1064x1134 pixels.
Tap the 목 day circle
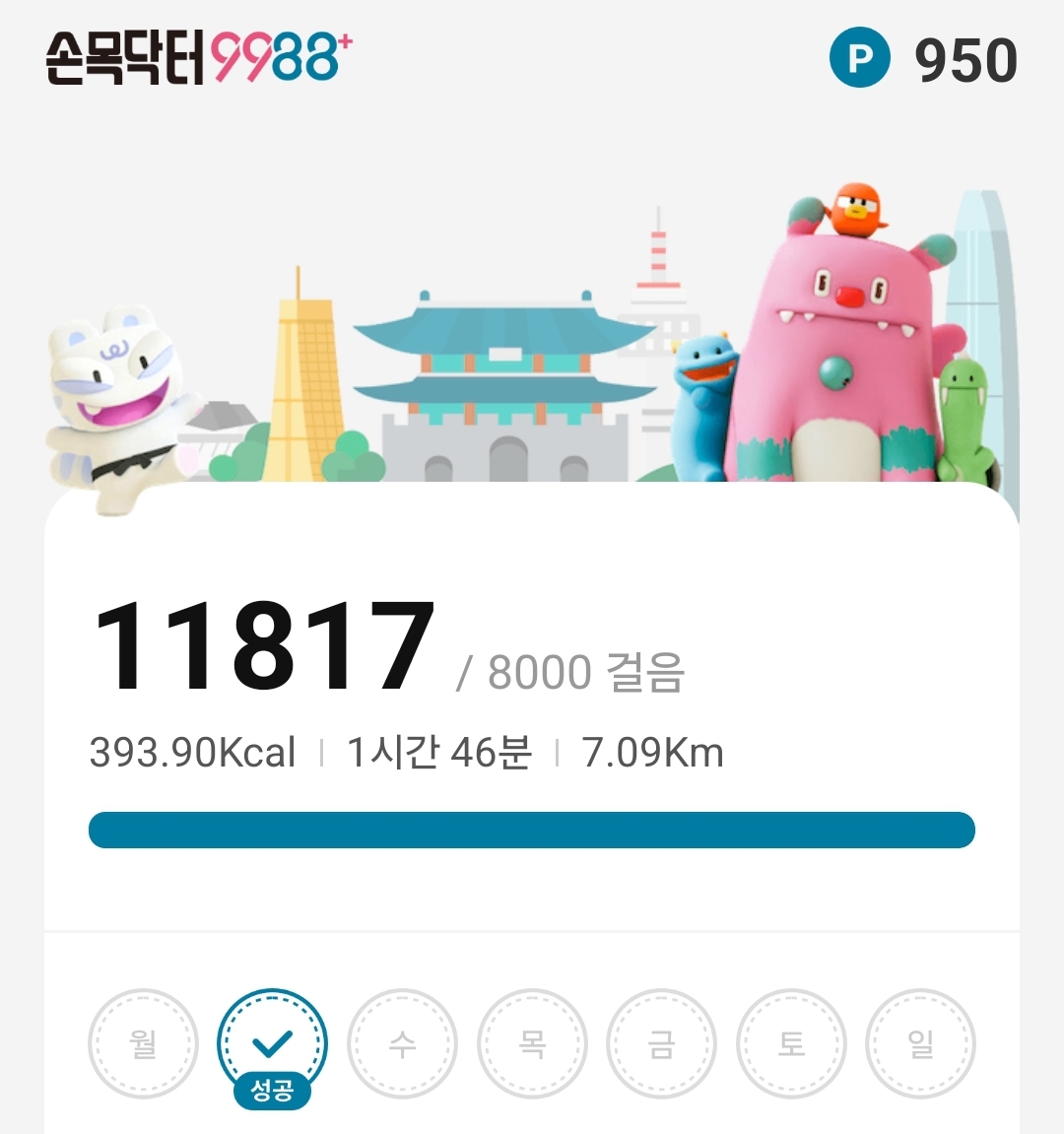pyautogui.click(x=532, y=1043)
